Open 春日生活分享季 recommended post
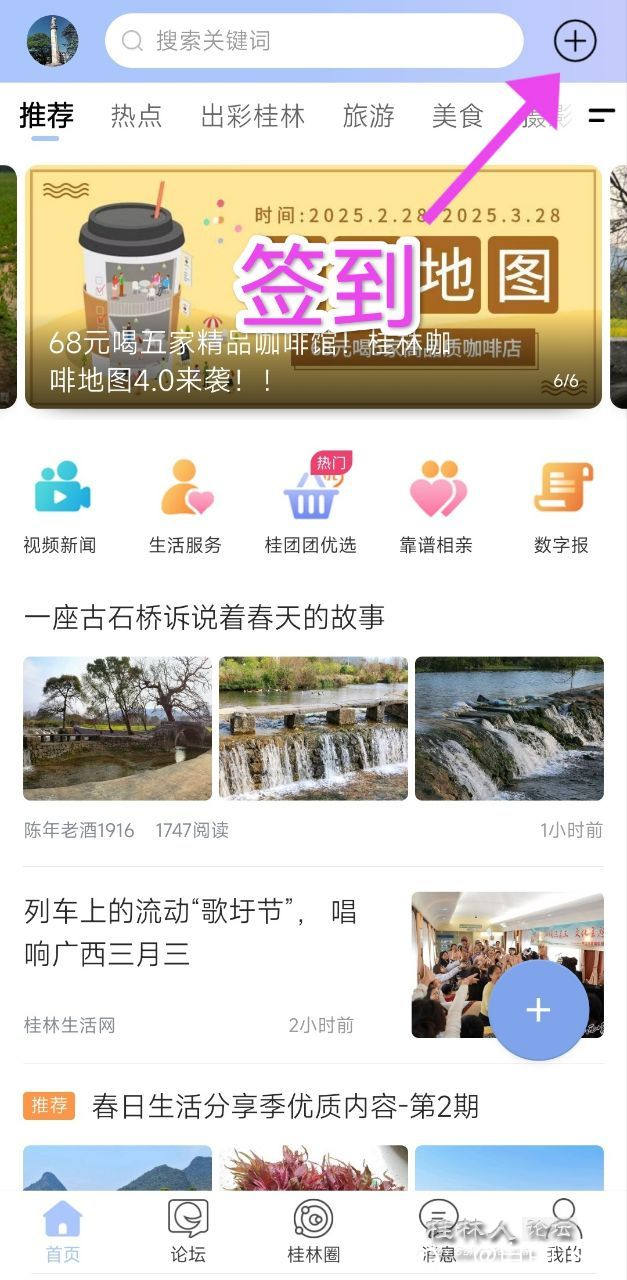The image size is (627, 1280). pyautogui.click(x=285, y=1106)
